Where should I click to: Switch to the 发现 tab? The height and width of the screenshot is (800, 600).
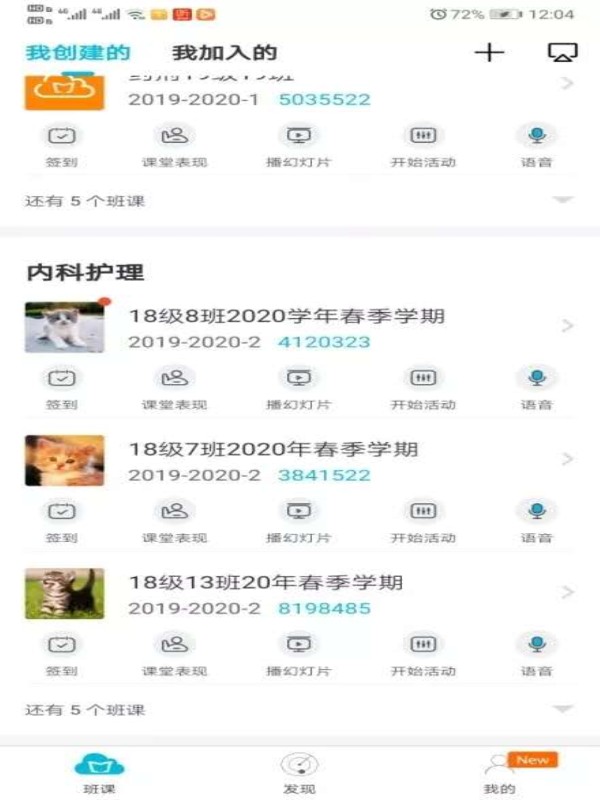point(298,773)
